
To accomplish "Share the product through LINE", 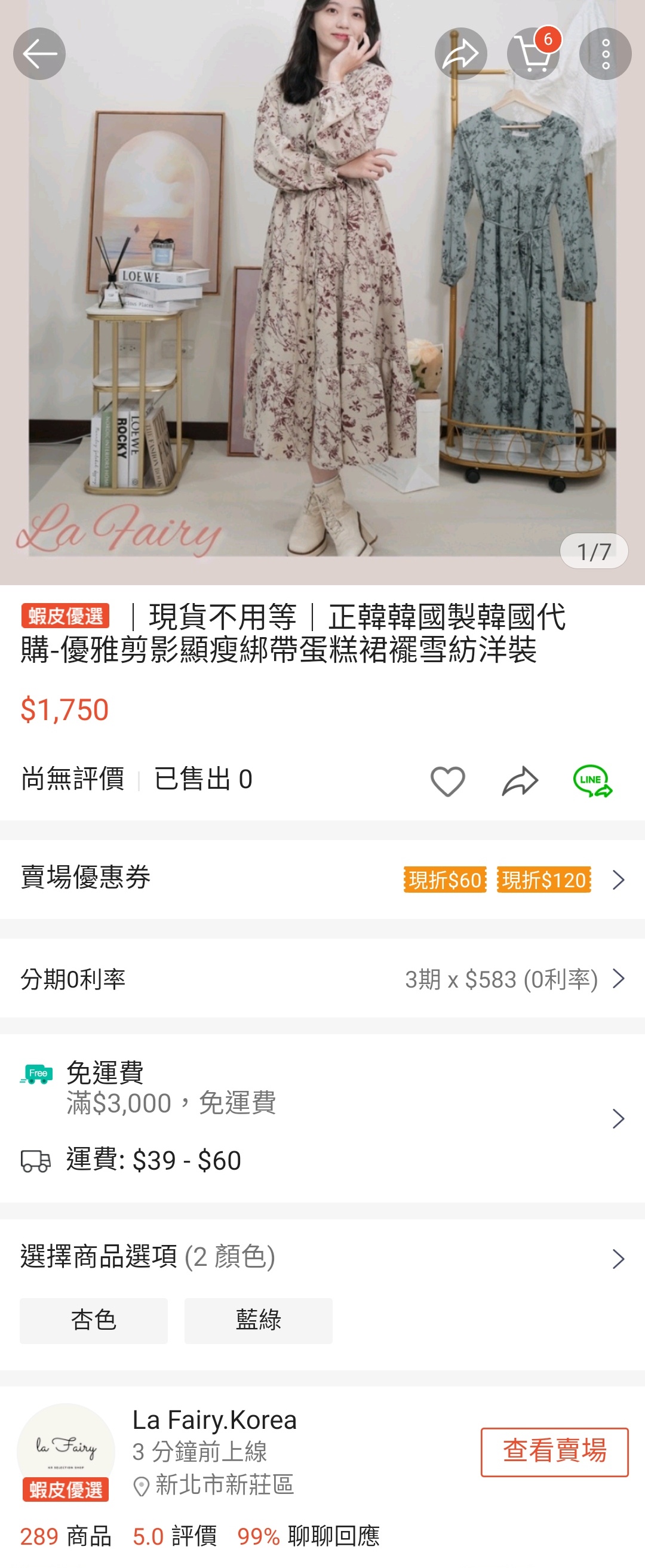I will coord(592,781).
